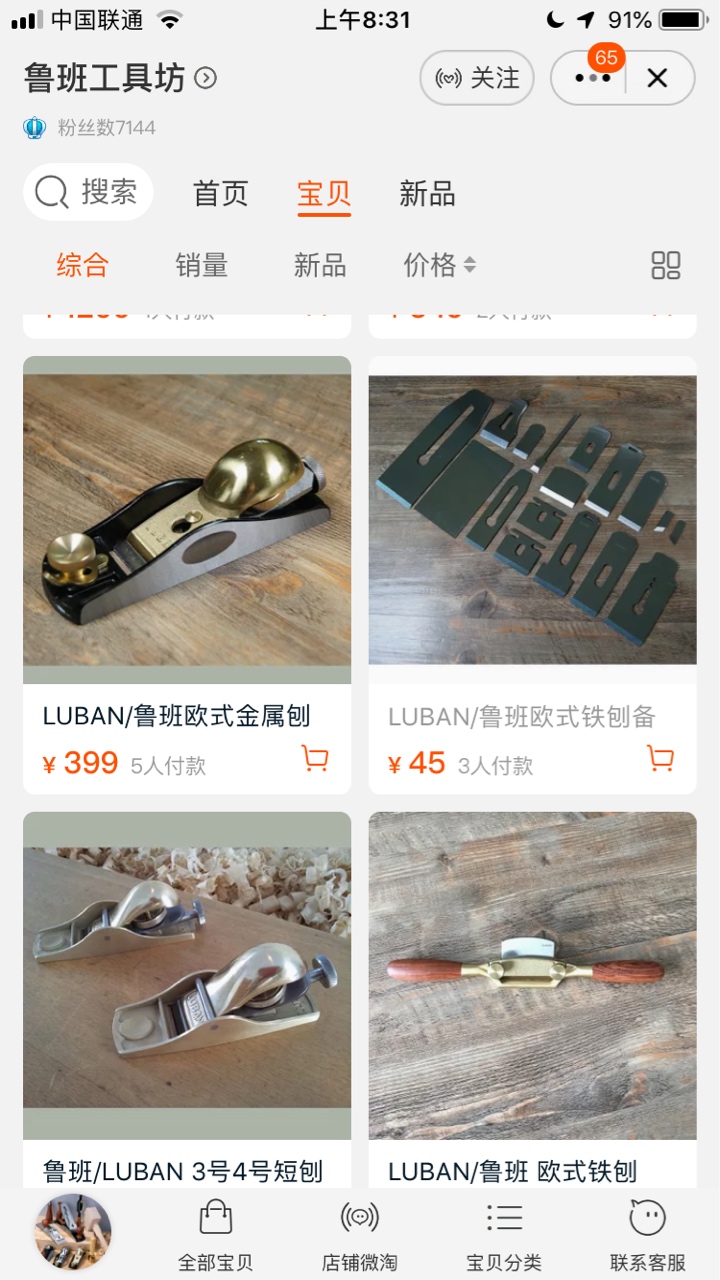This screenshot has height=1280, width=720.
Task: Open the LUBAN/鲁班欧式铁刨备 blades product
Action: (x=532, y=520)
